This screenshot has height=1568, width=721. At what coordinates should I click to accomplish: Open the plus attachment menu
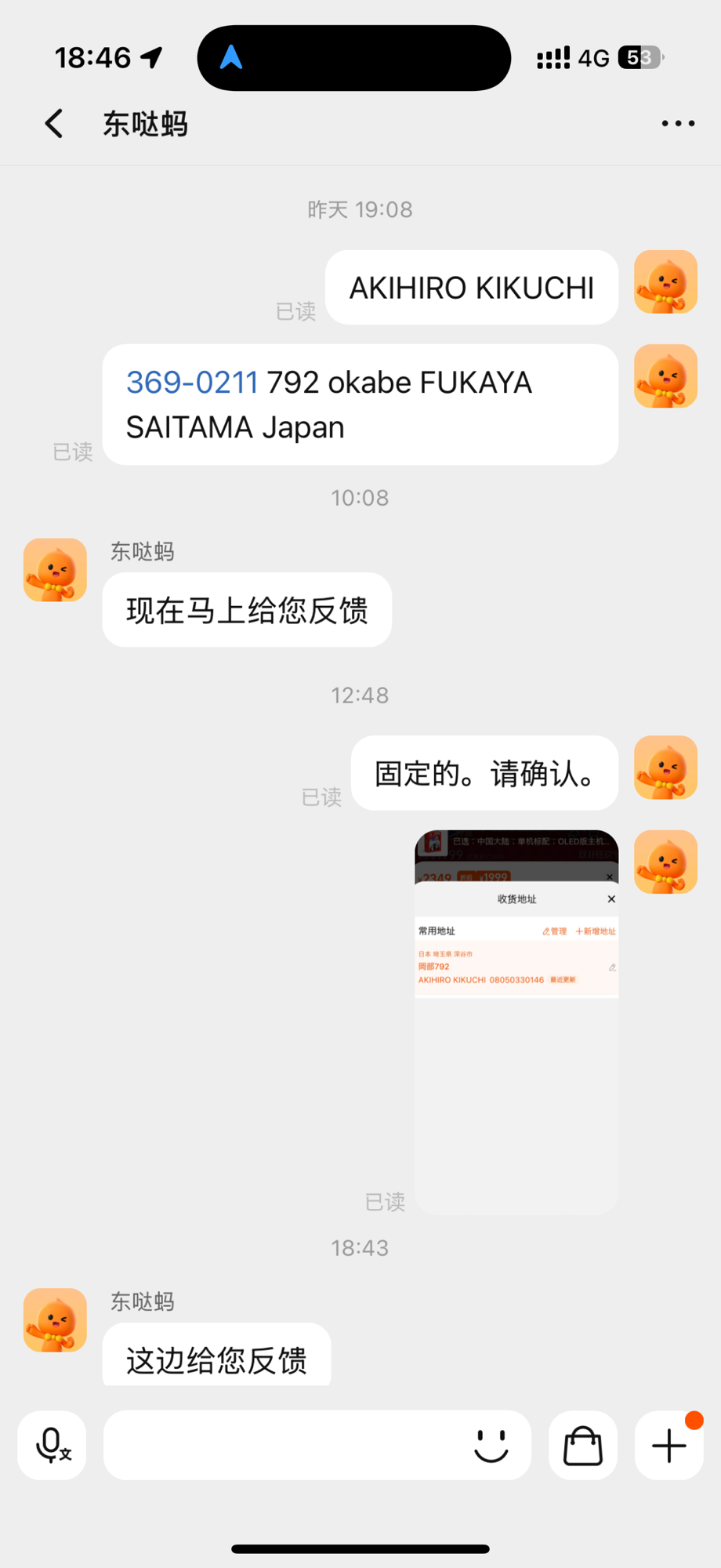(x=669, y=1445)
